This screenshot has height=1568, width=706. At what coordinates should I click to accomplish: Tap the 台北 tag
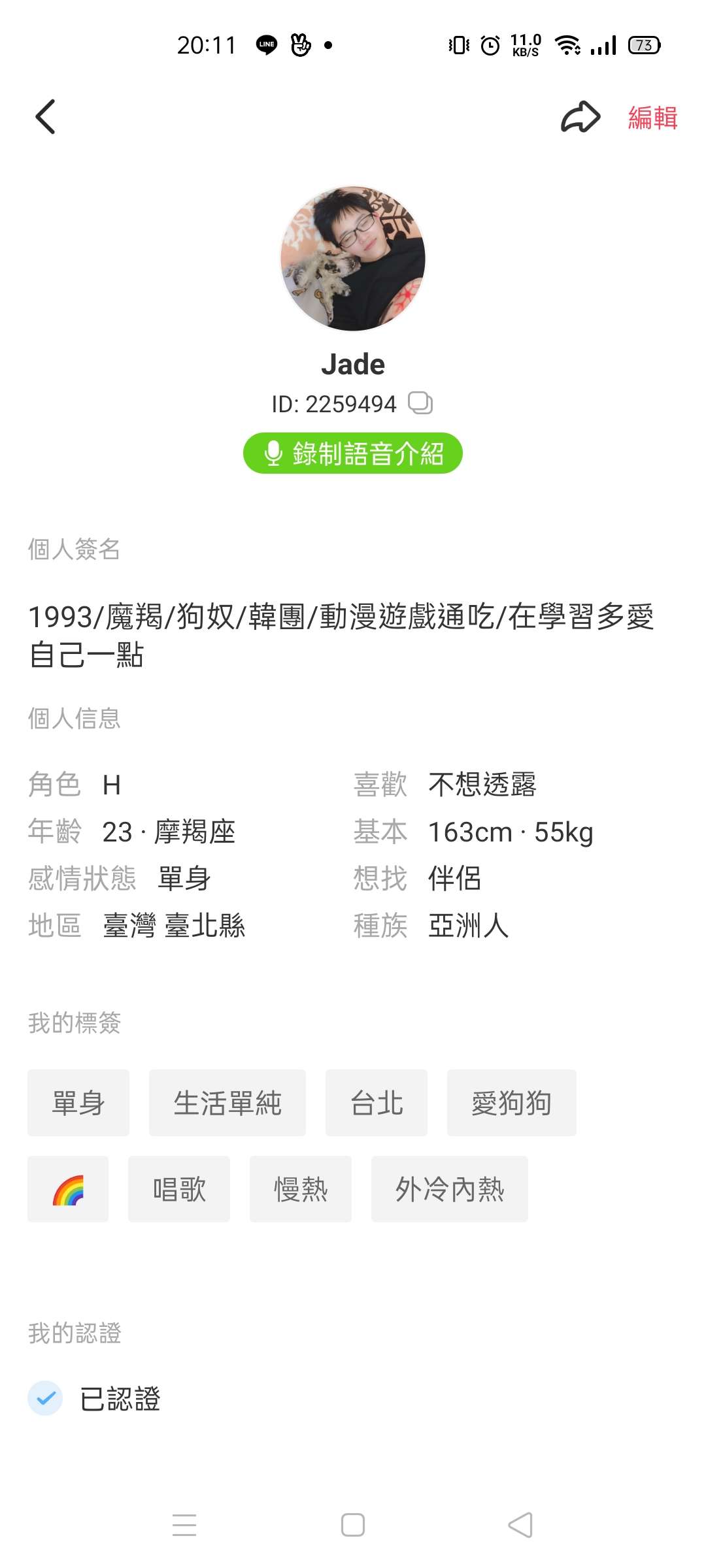pos(377,1103)
